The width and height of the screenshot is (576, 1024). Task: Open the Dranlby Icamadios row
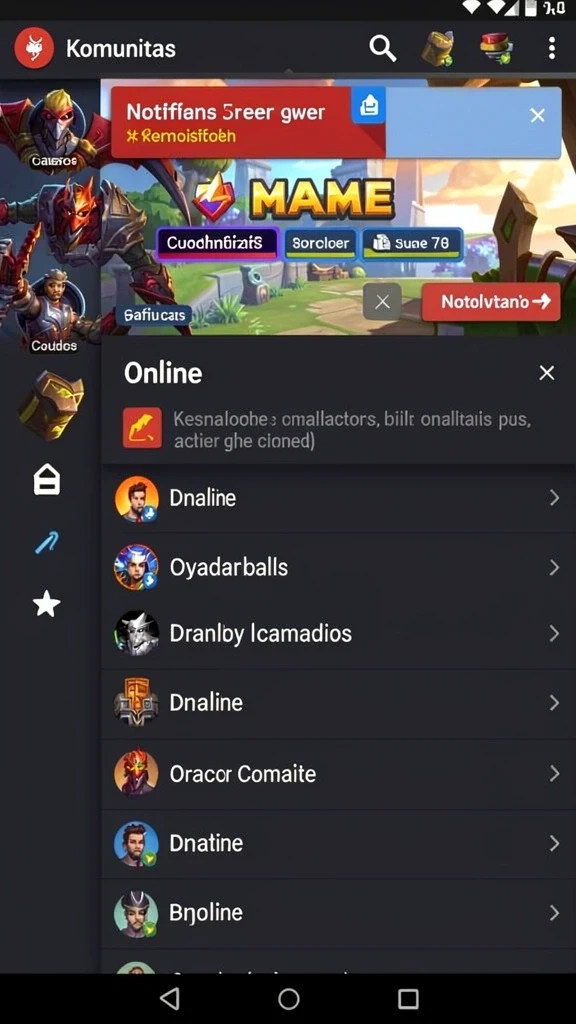point(338,633)
